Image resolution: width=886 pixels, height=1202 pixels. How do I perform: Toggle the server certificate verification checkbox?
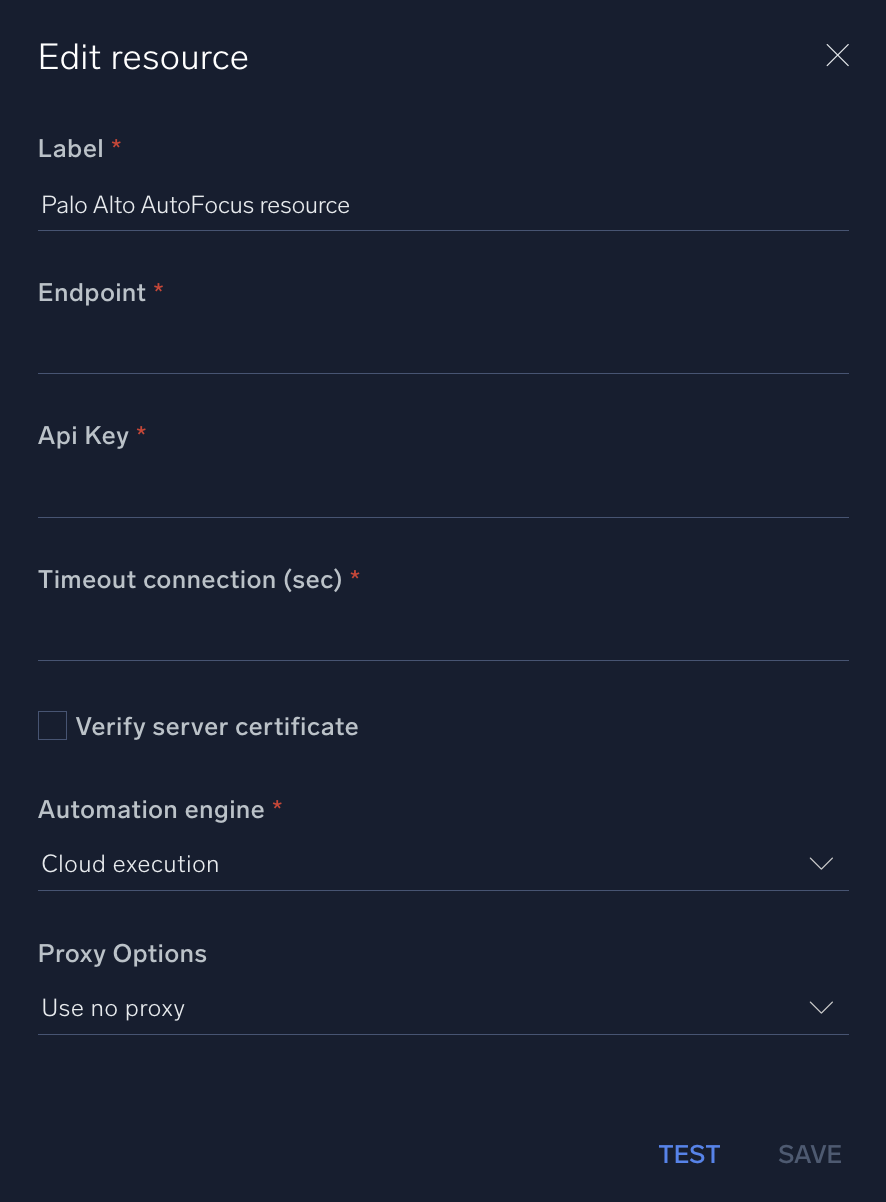(52, 725)
